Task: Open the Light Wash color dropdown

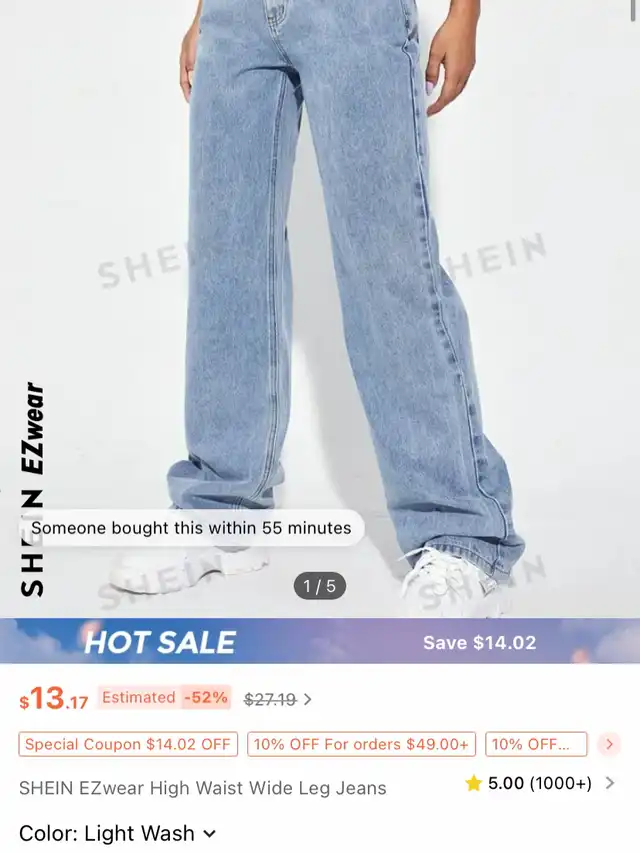Action: [x=120, y=833]
